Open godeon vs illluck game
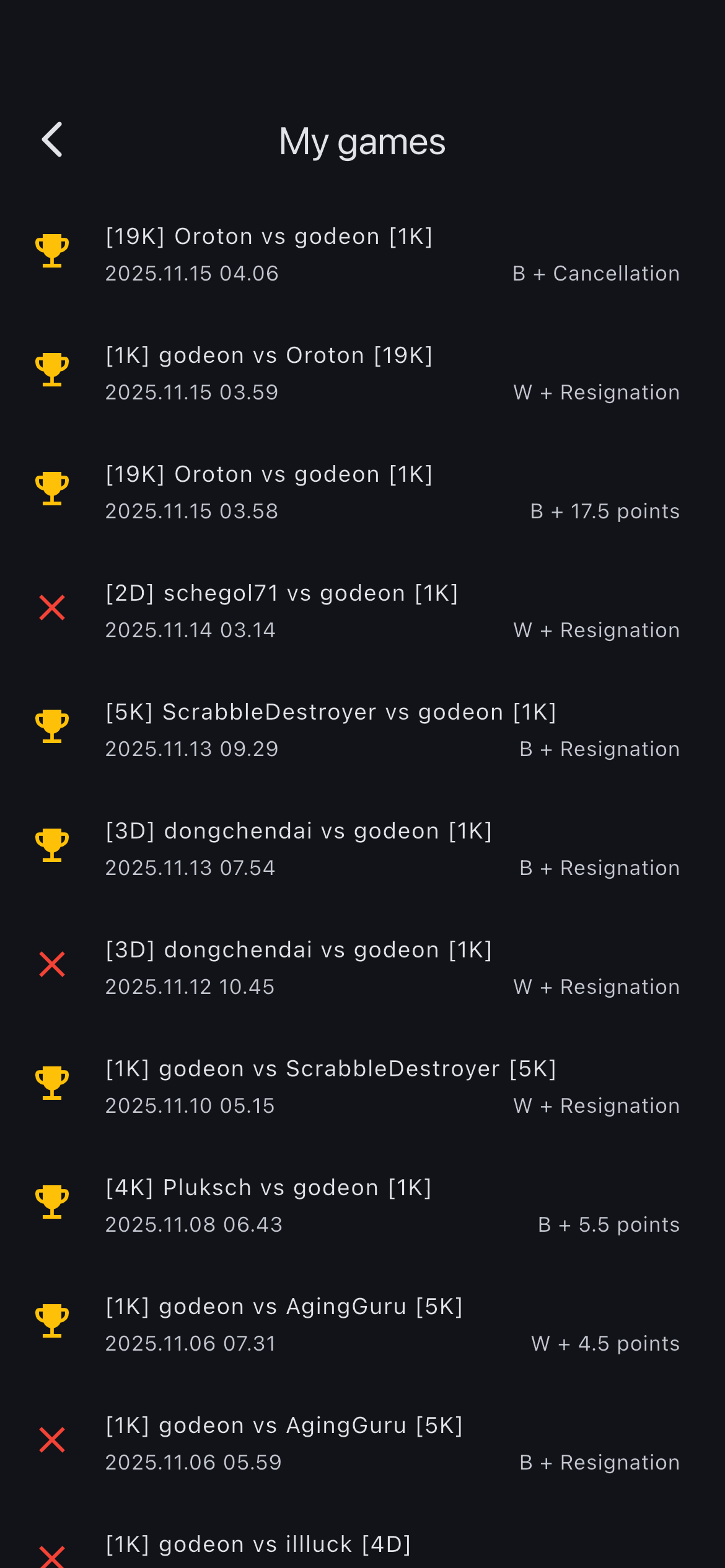This screenshot has width=725, height=1568. pyautogui.click(x=362, y=1546)
